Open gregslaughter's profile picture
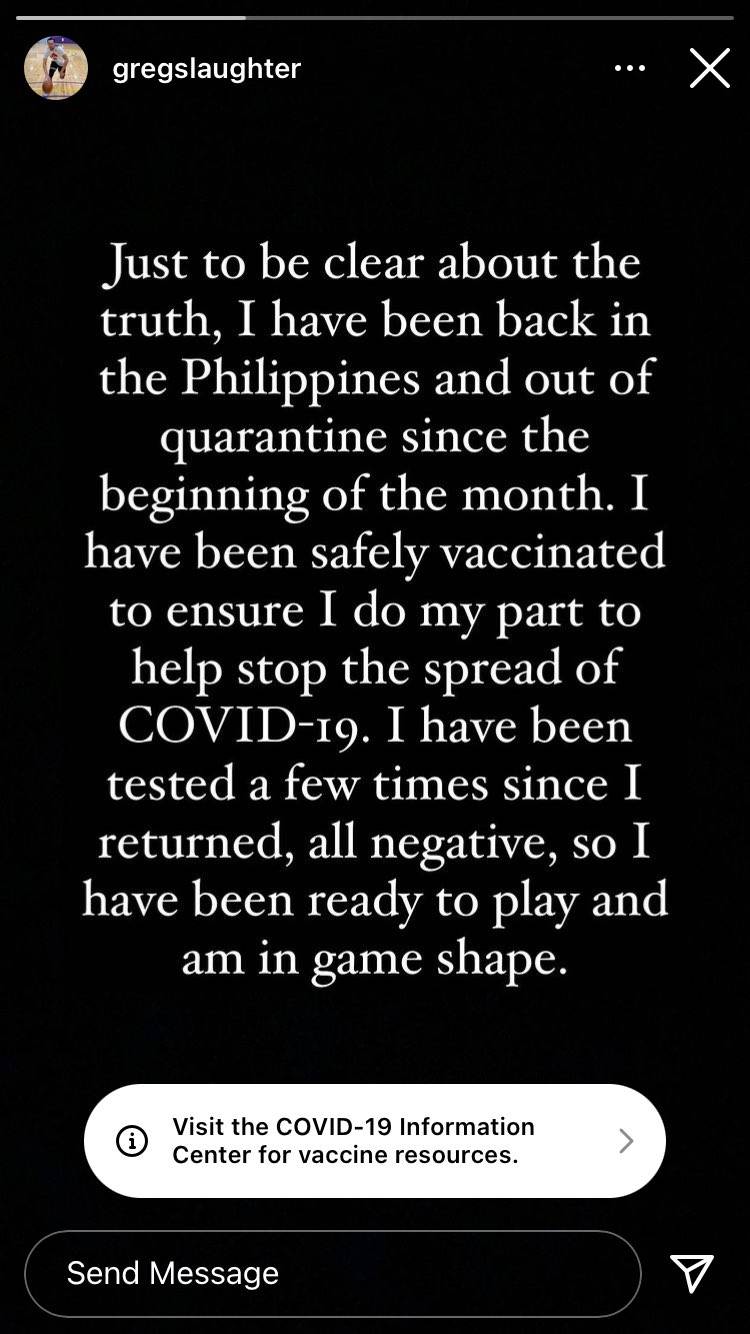The image size is (750, 1334). pos(56,68)
